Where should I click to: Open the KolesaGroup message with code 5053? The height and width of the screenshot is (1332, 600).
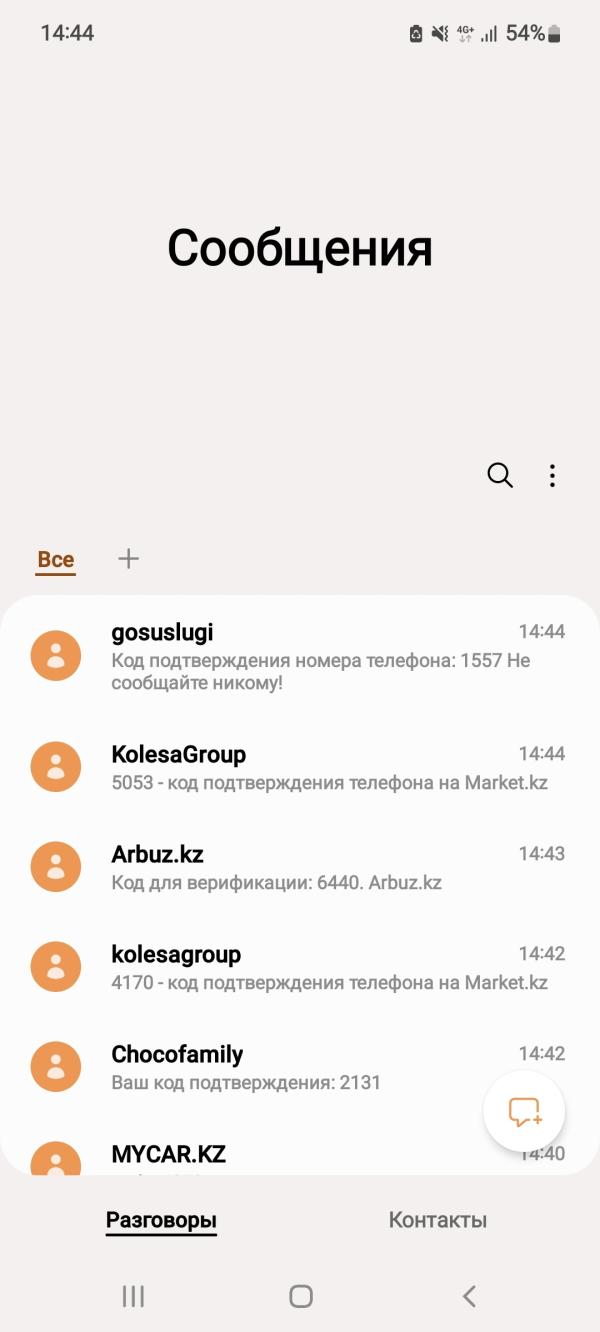pyautogui.click(x=300, y=767)
